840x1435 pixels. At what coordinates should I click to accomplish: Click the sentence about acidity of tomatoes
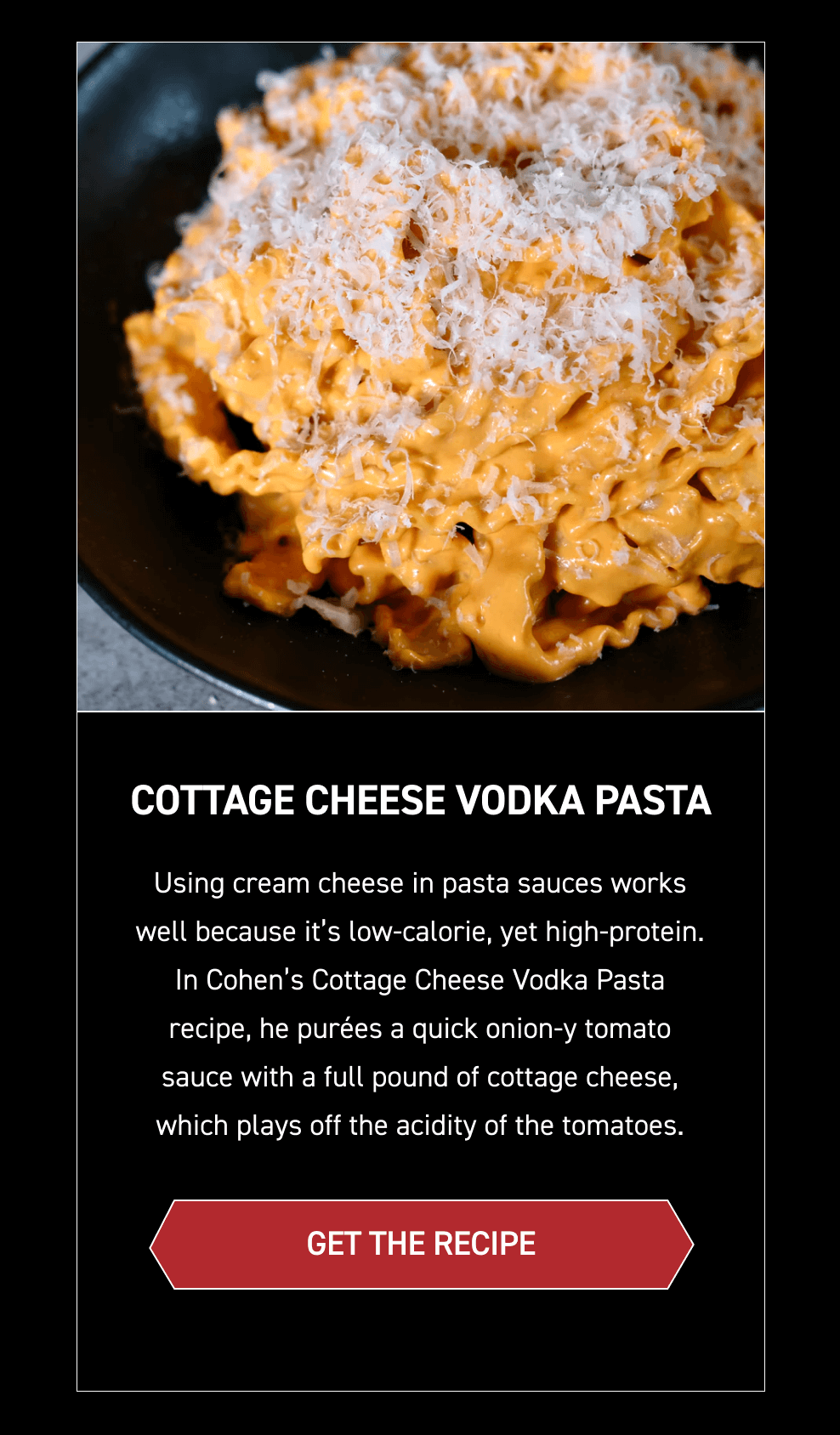pos(420,1124)
